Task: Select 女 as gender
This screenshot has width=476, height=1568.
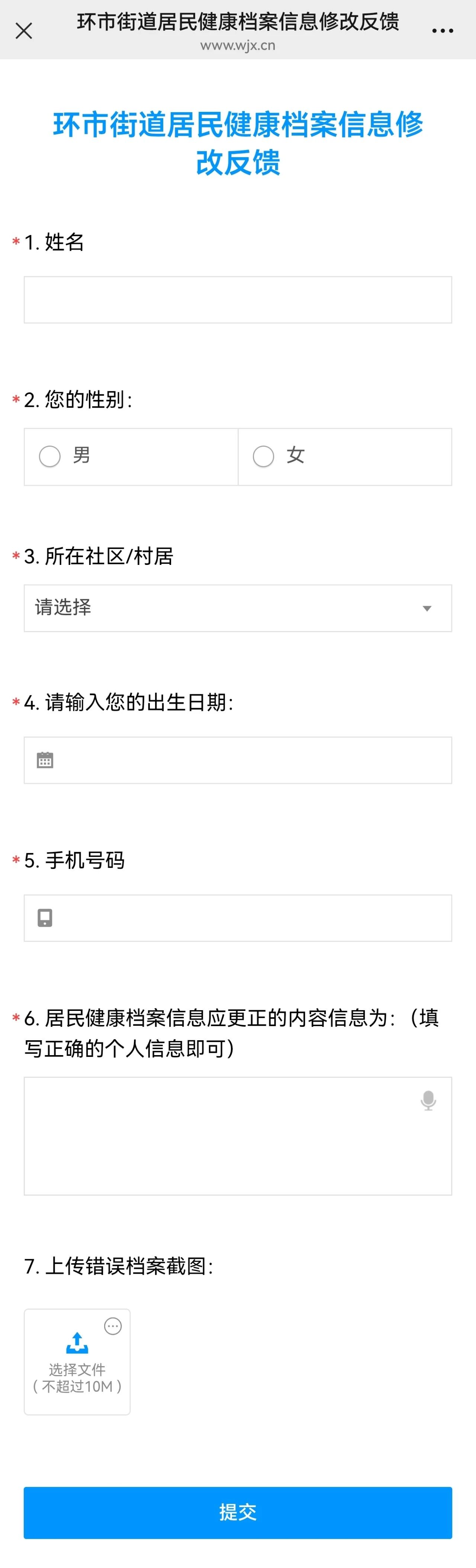Action: coord(264,456)
